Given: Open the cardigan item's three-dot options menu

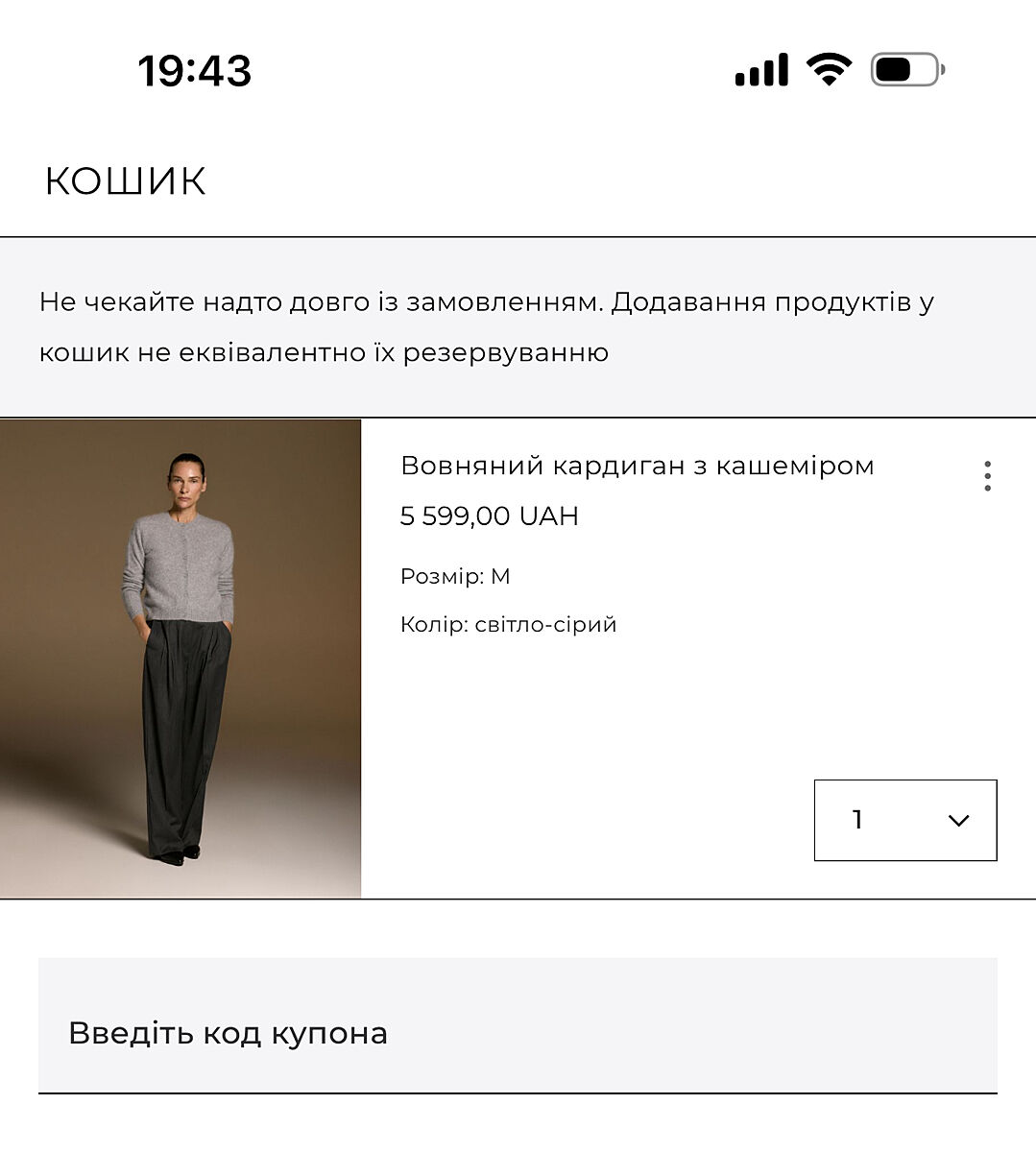Looking at the screenshot, I should tap(987, 476).
